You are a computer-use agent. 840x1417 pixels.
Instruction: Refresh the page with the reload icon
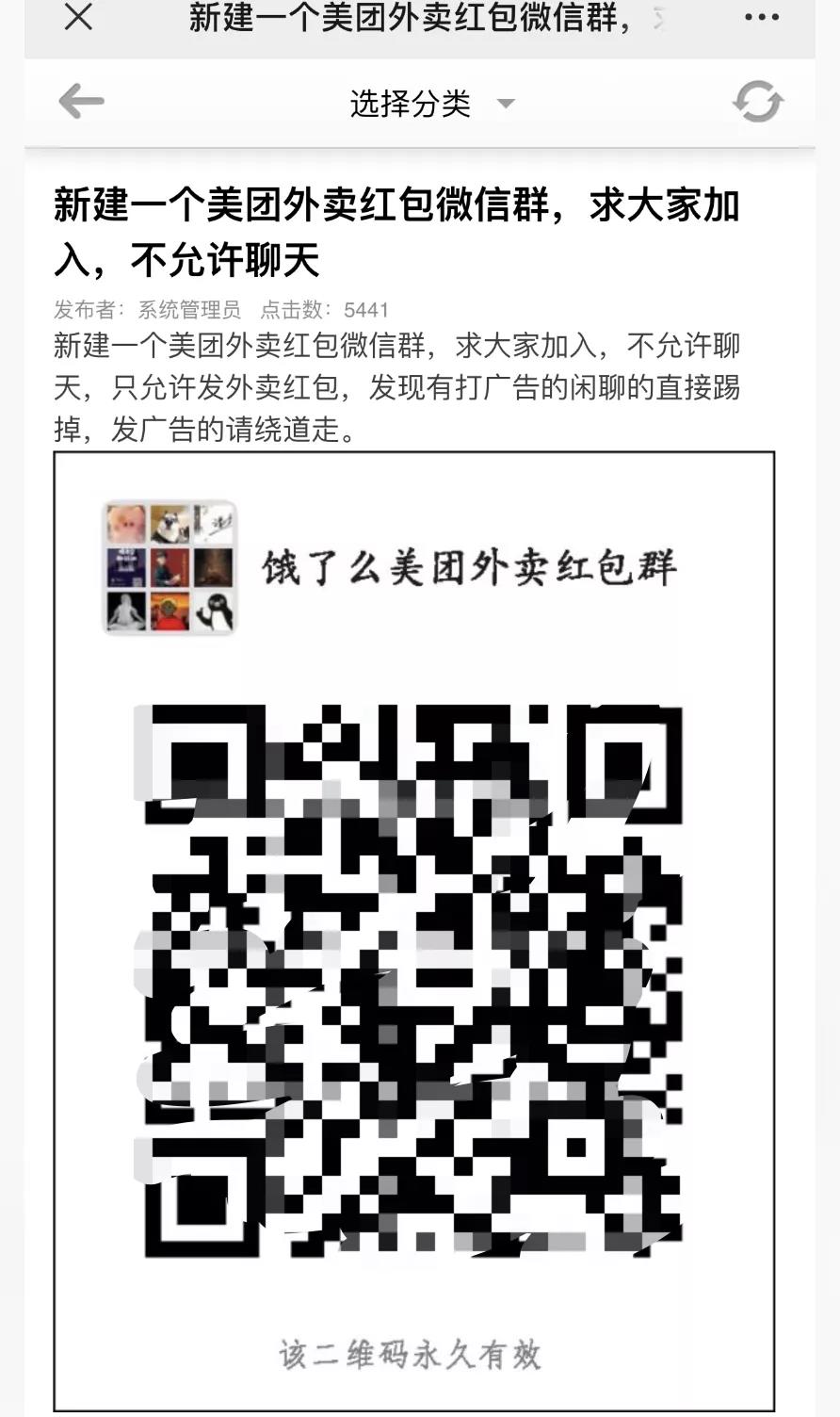tap(757, 102)
